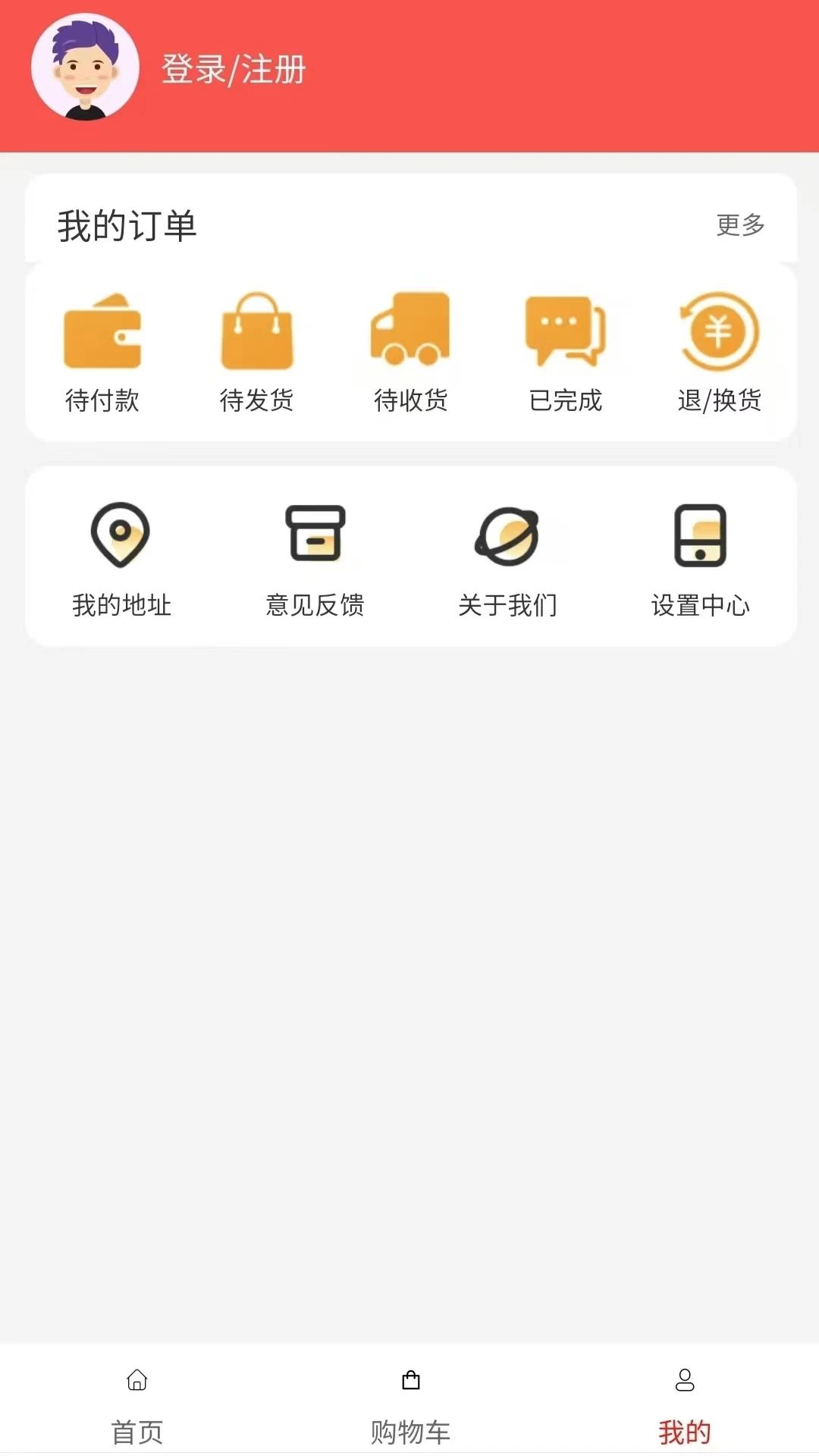The width and height of the screenshot is (819, 1456).
Task: Tap the profile avatar picture
Action: tap(85, 67)
